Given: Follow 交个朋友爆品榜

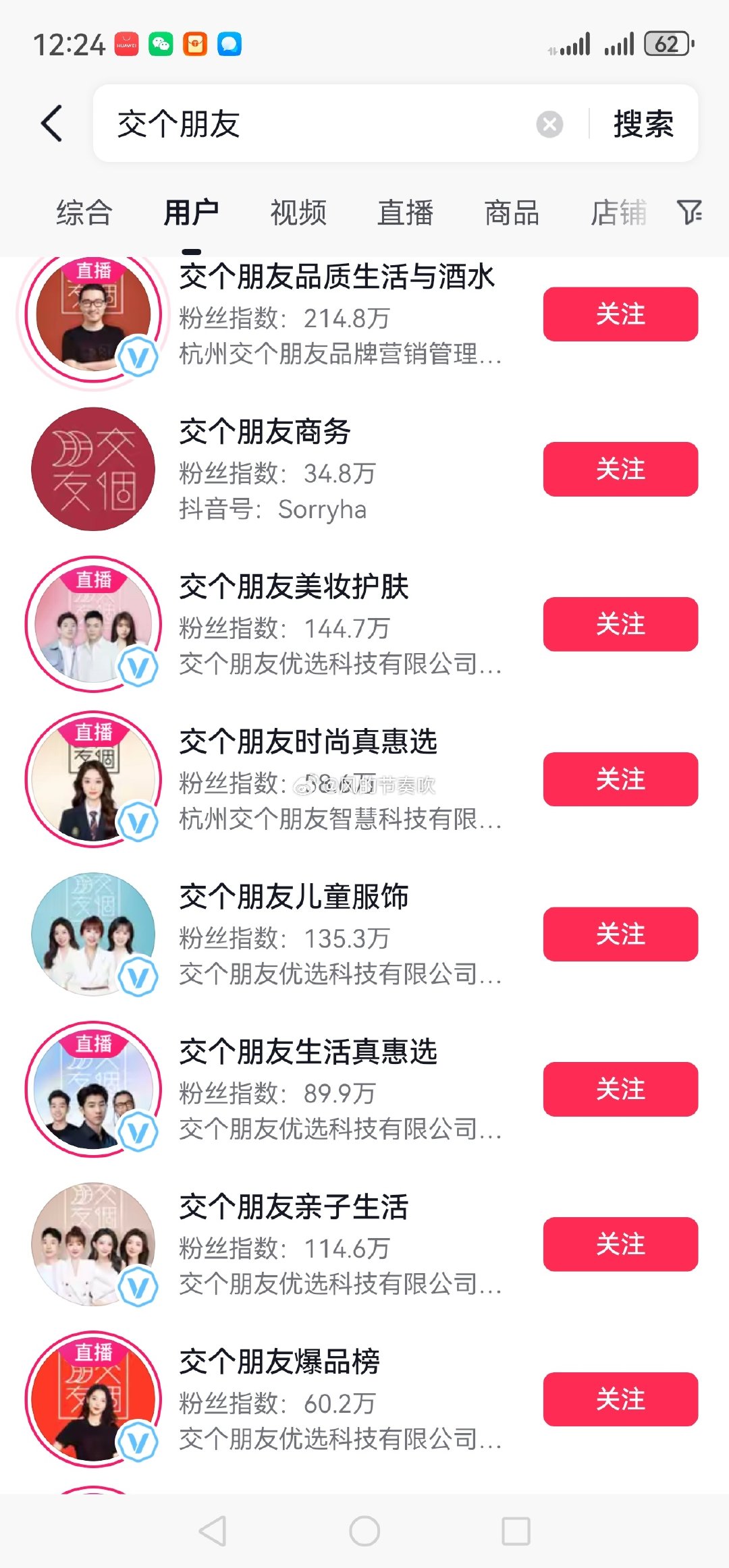Looking at the screenshot, I should pos(620,1399).
